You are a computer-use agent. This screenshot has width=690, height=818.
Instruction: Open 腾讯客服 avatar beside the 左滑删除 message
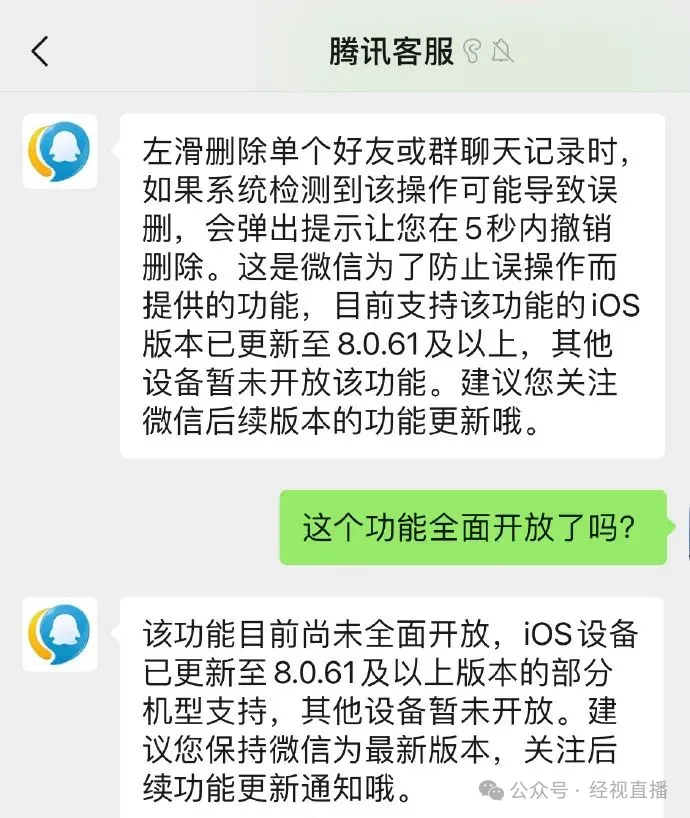[60, 151]
